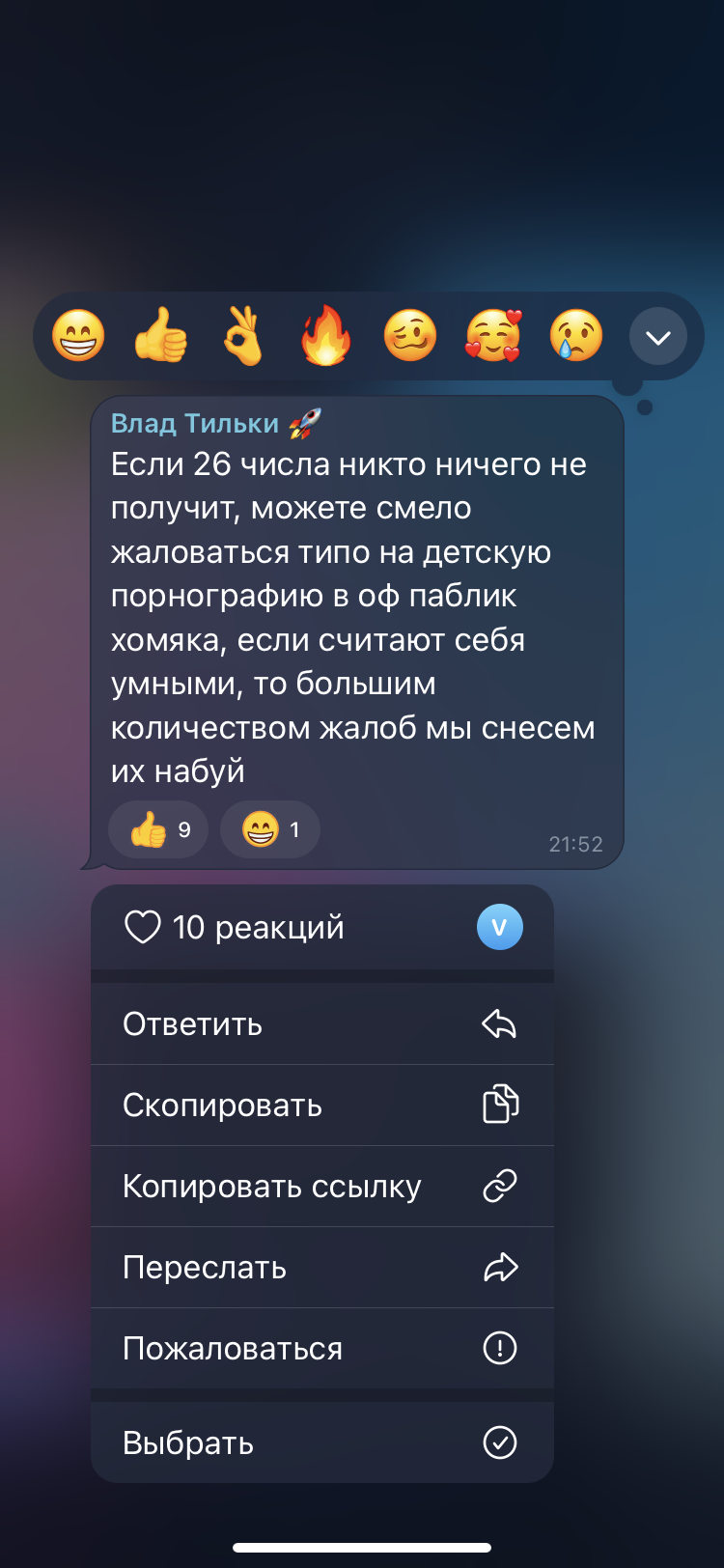React with the woozy face emoji

[409, 336]
